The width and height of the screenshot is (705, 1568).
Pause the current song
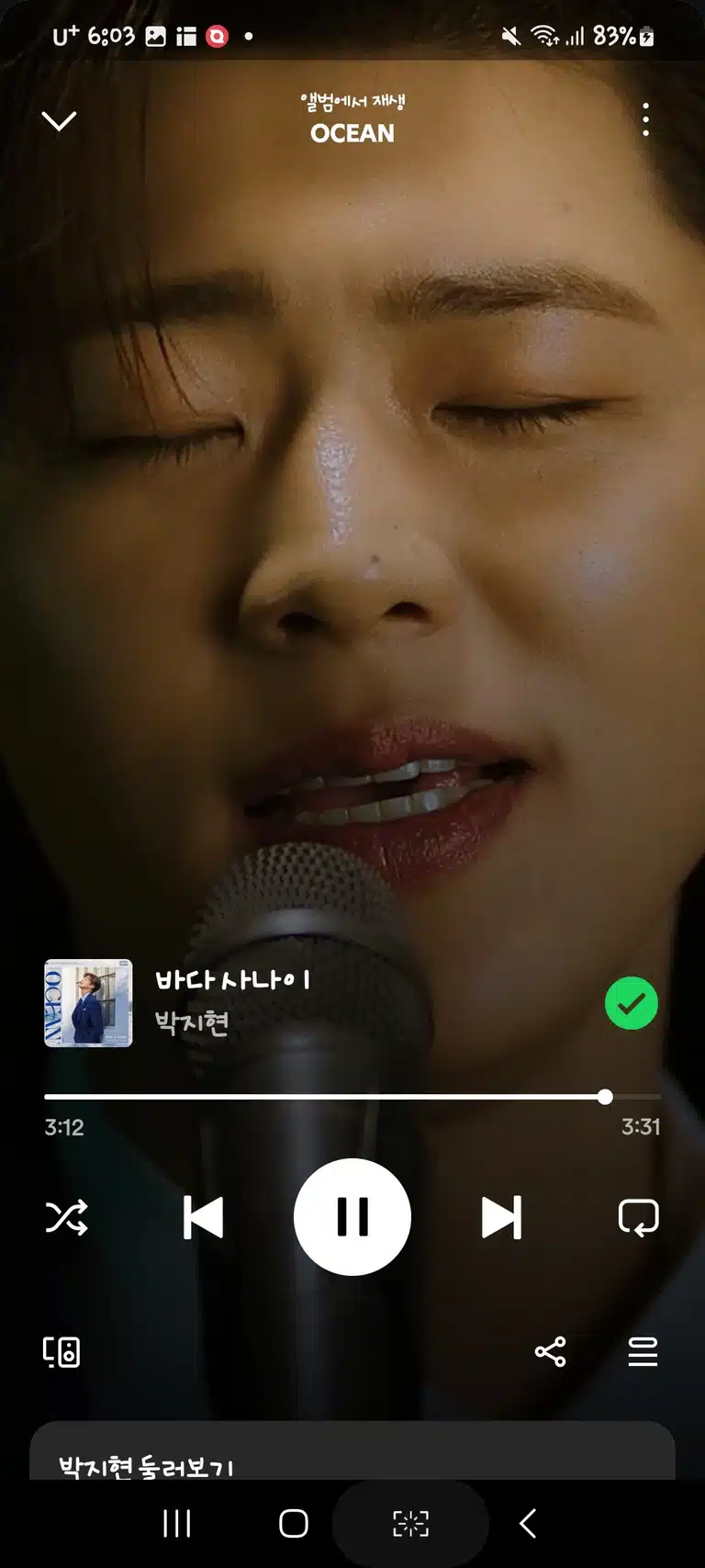pos(352,1217)
